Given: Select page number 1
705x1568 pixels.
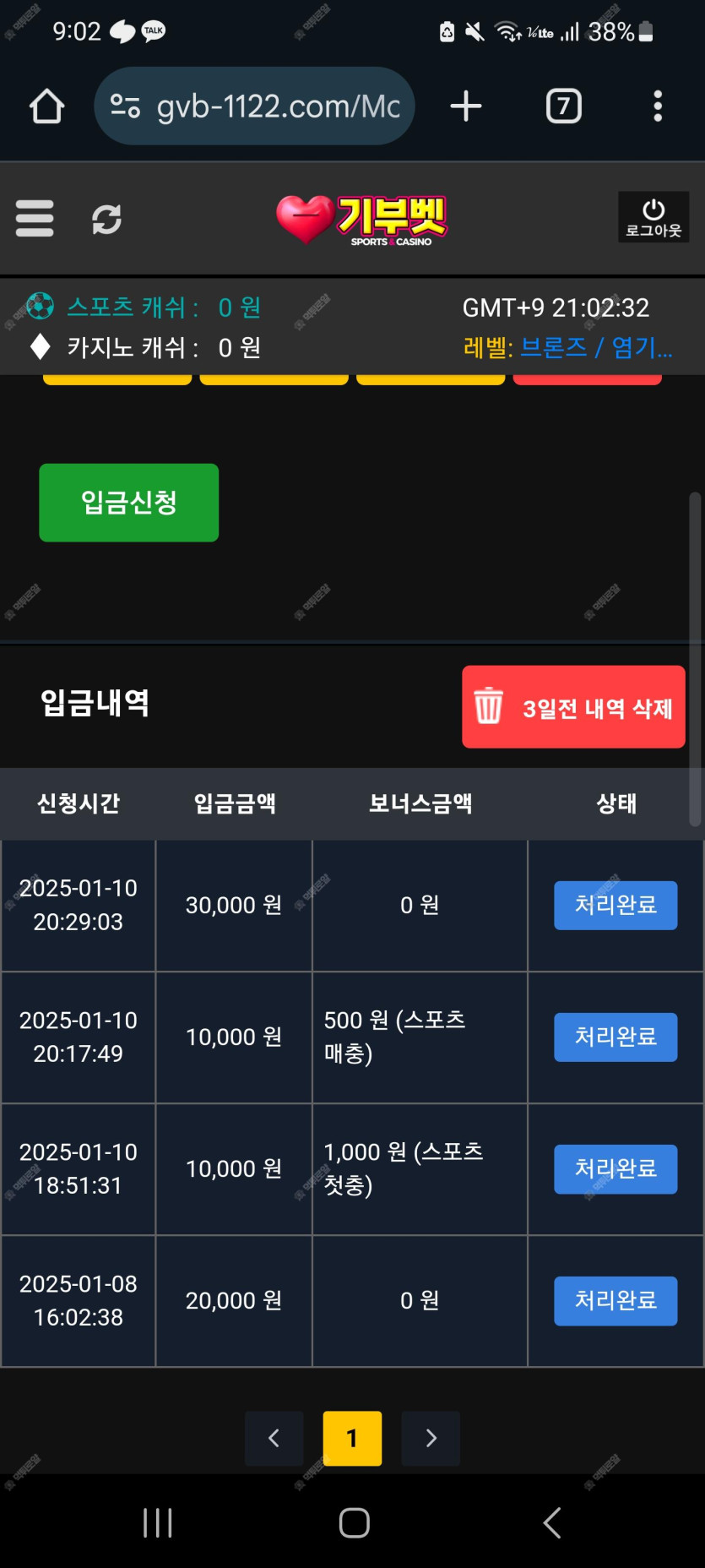Looking at the screenshot, I should coord(352,1438).
